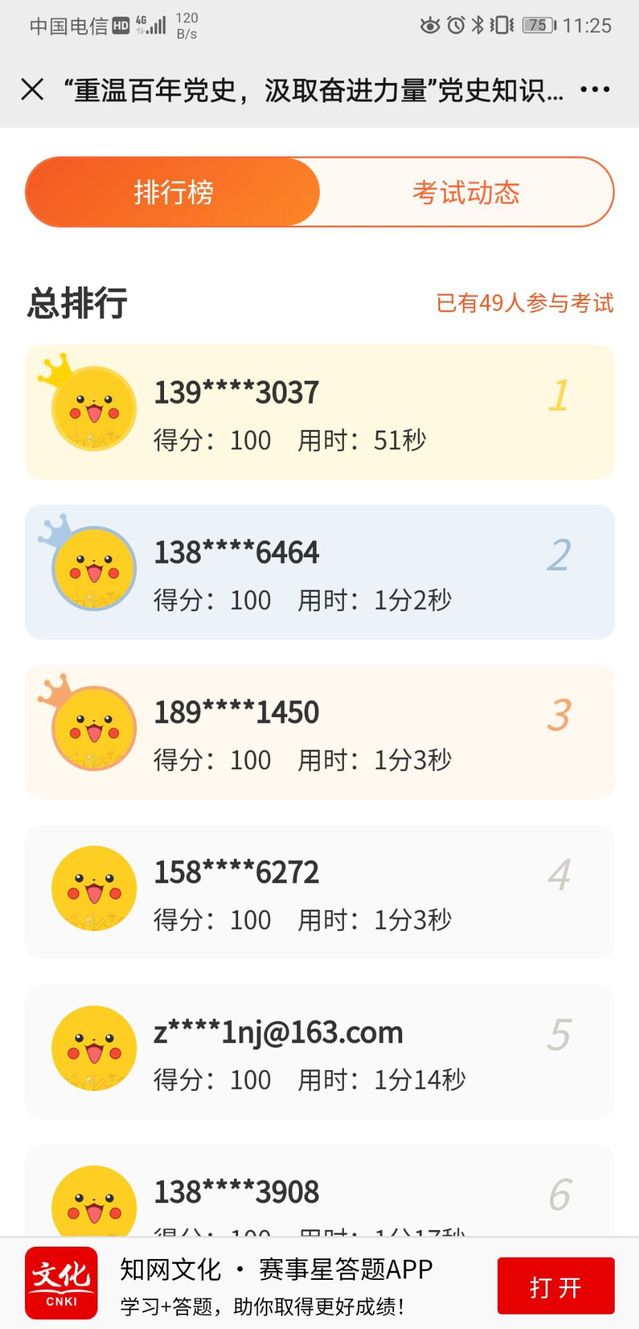Image resolution: width=639 pixels, height=1329 pixels.
Task: Close the web page with the X
Action: point(32,90)
